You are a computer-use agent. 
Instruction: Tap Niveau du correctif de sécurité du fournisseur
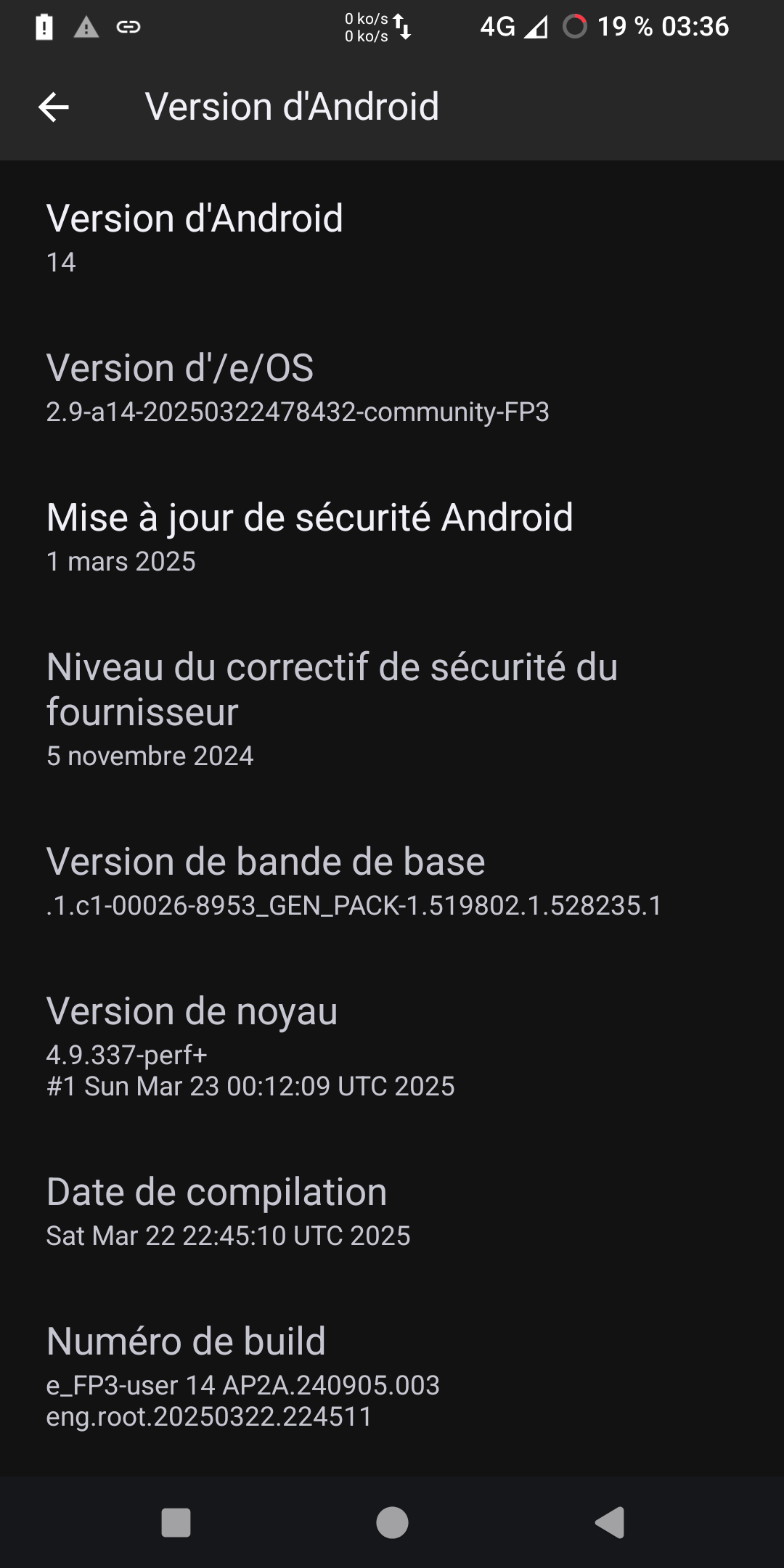click(x=392, y=709)
